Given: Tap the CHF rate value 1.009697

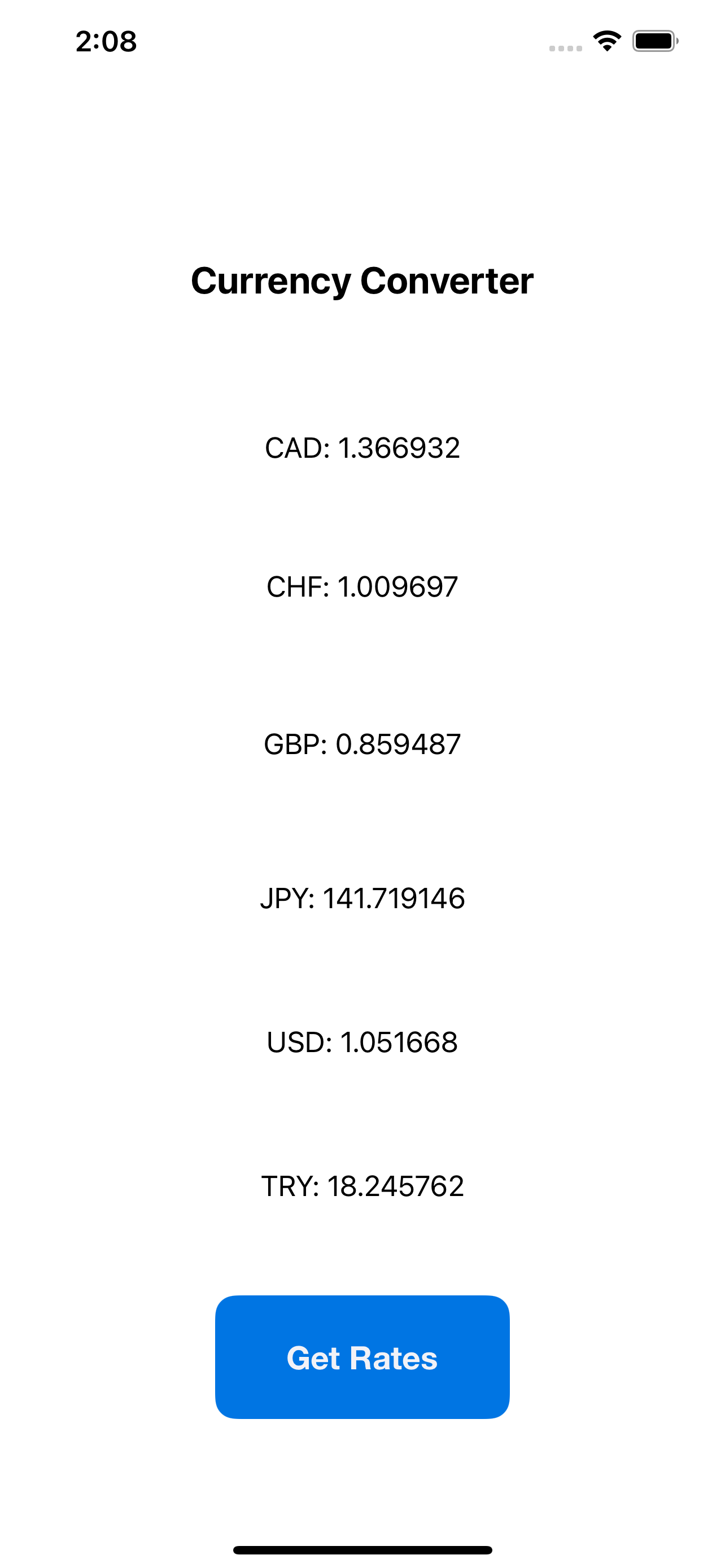Looking at the screenshot, I should 397,586.
